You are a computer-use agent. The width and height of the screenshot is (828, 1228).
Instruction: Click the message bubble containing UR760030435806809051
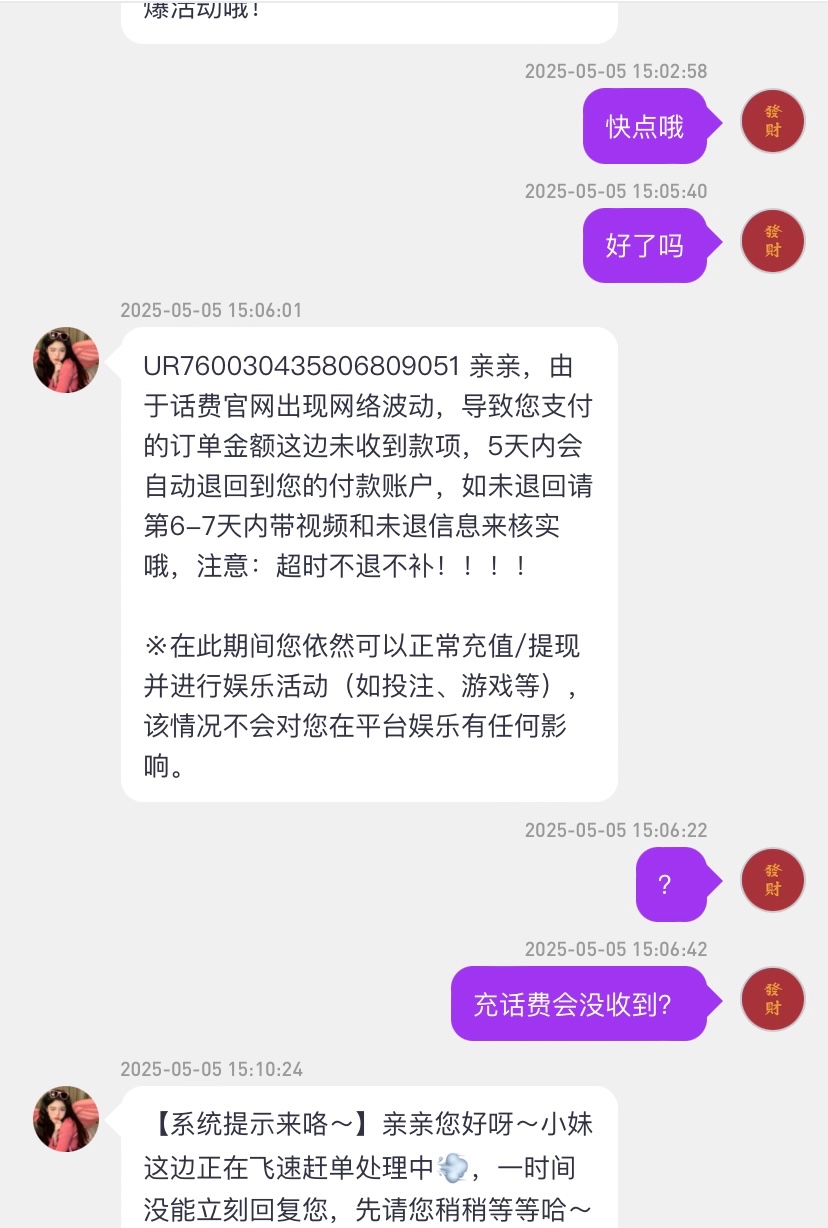click(369, 565)
